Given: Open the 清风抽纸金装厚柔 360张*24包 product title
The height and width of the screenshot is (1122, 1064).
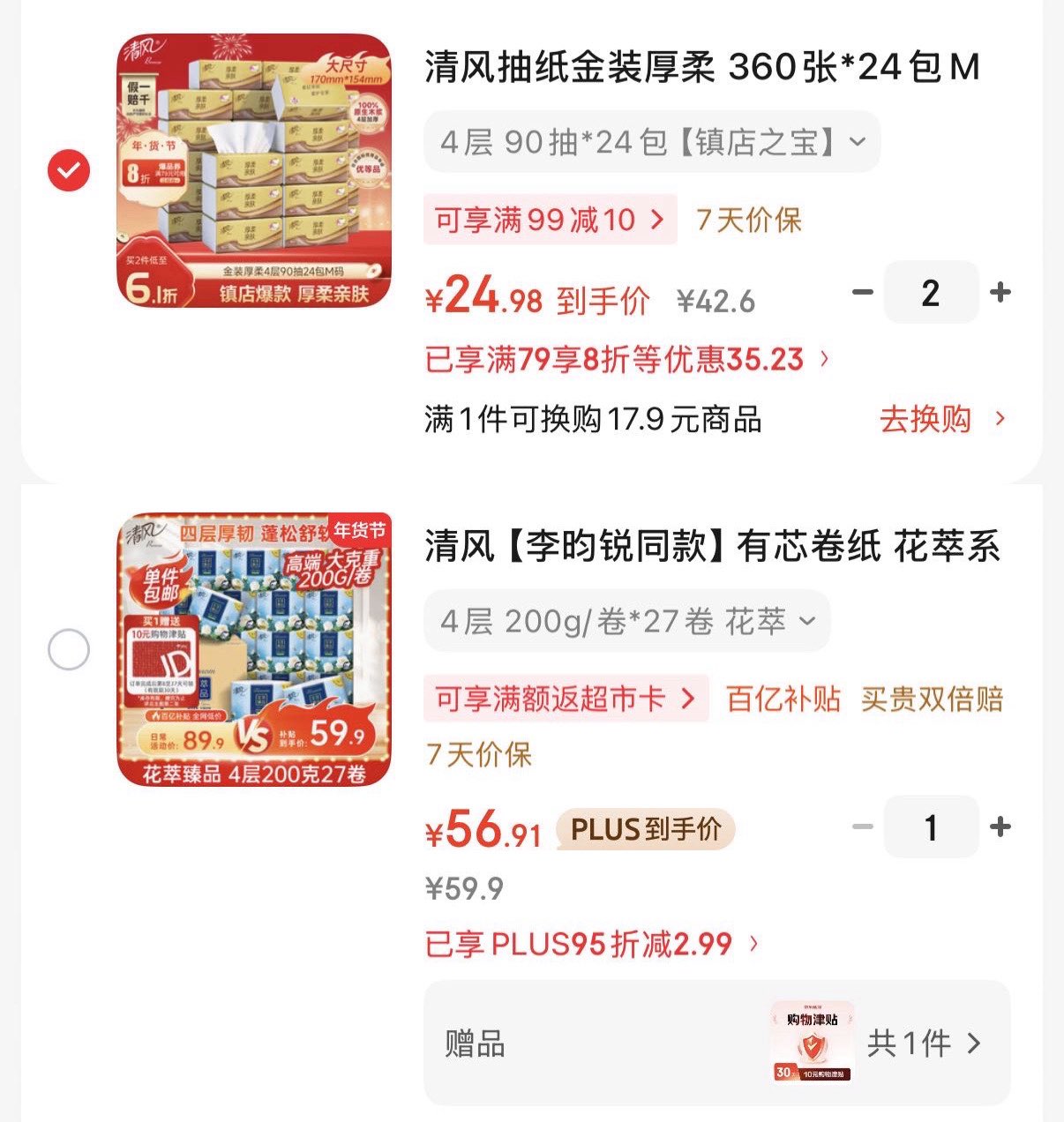Looking at the screenshot, I should 702,67.
